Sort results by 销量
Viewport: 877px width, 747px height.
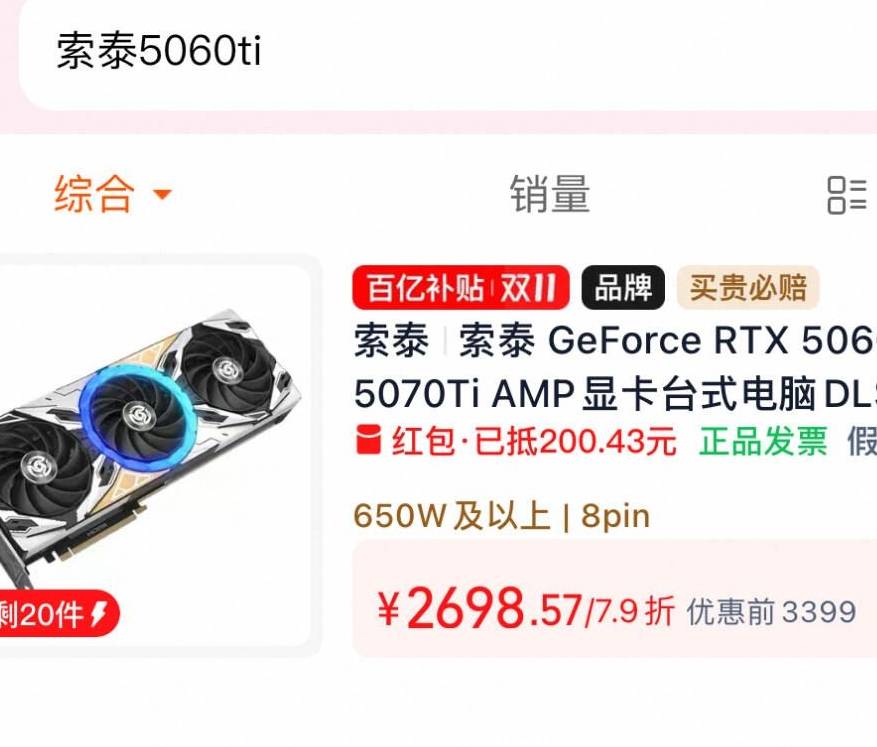point(550,194)
